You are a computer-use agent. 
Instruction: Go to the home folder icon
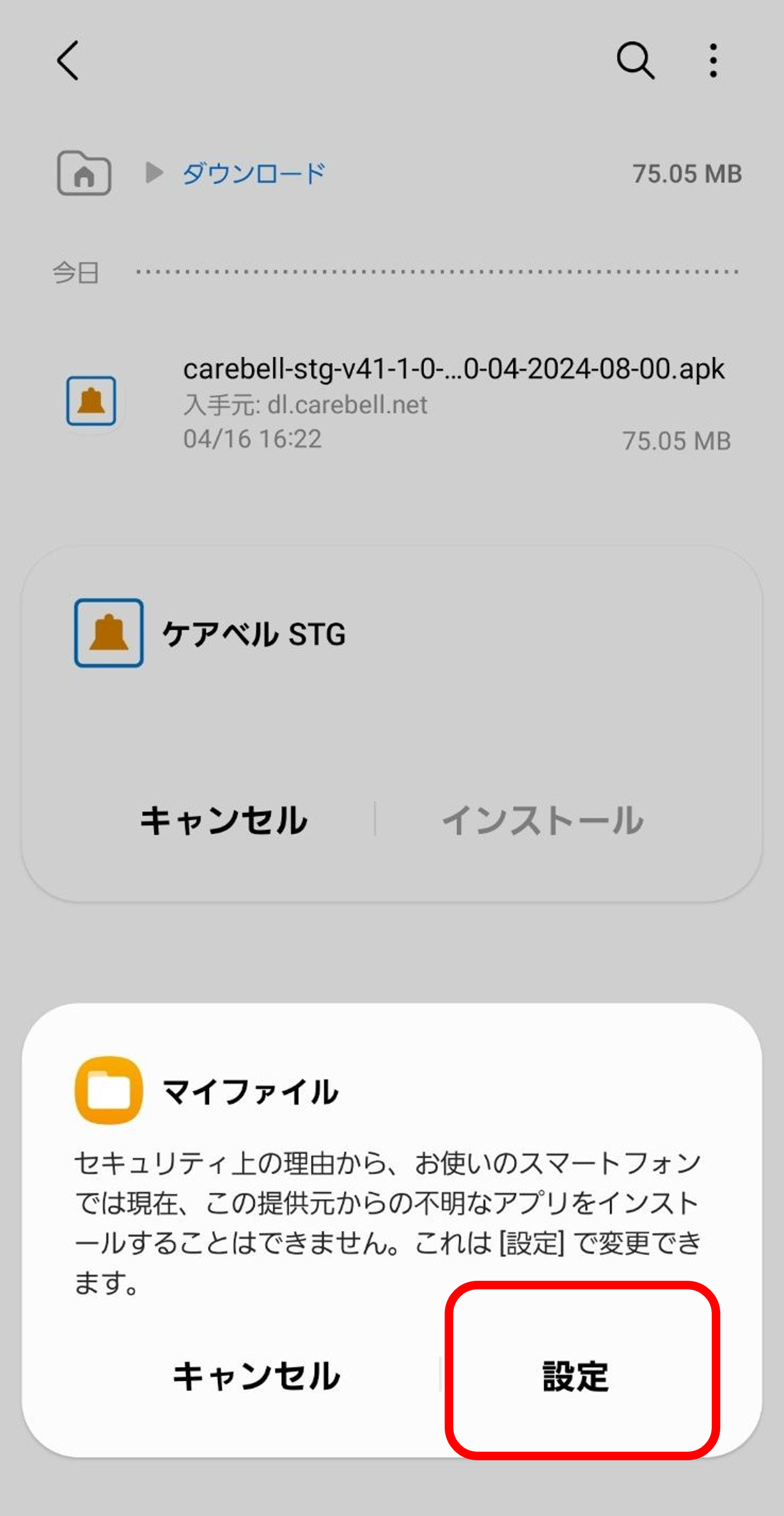(84, 173)
